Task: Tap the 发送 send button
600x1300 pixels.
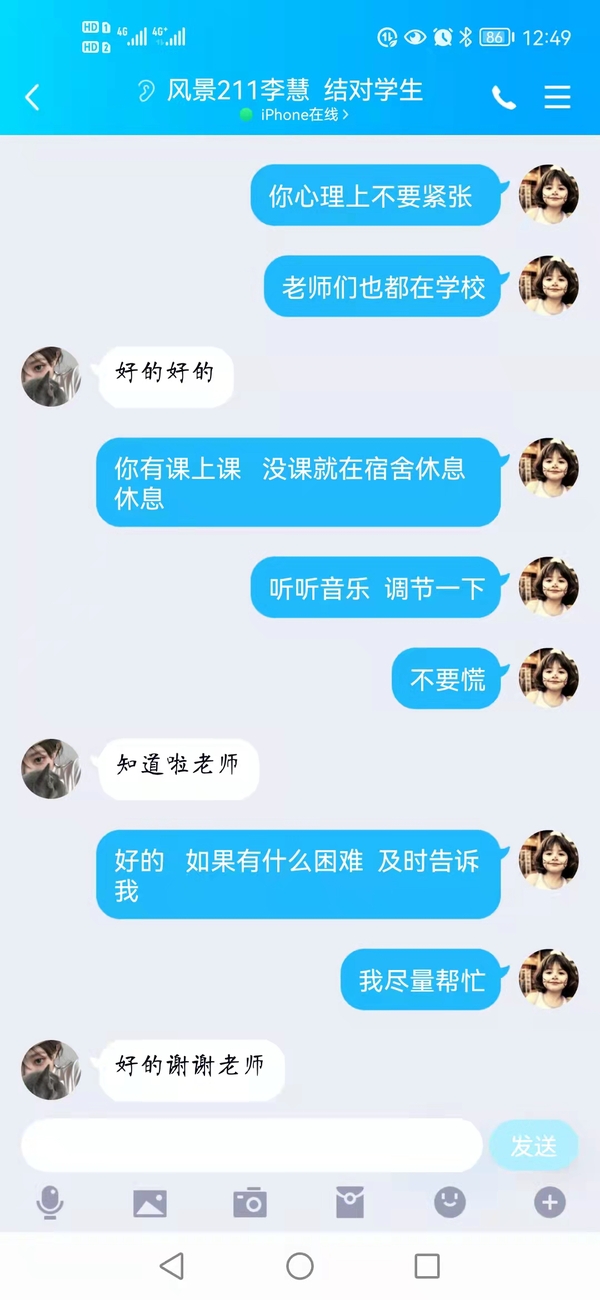Action: [534, 1146]
